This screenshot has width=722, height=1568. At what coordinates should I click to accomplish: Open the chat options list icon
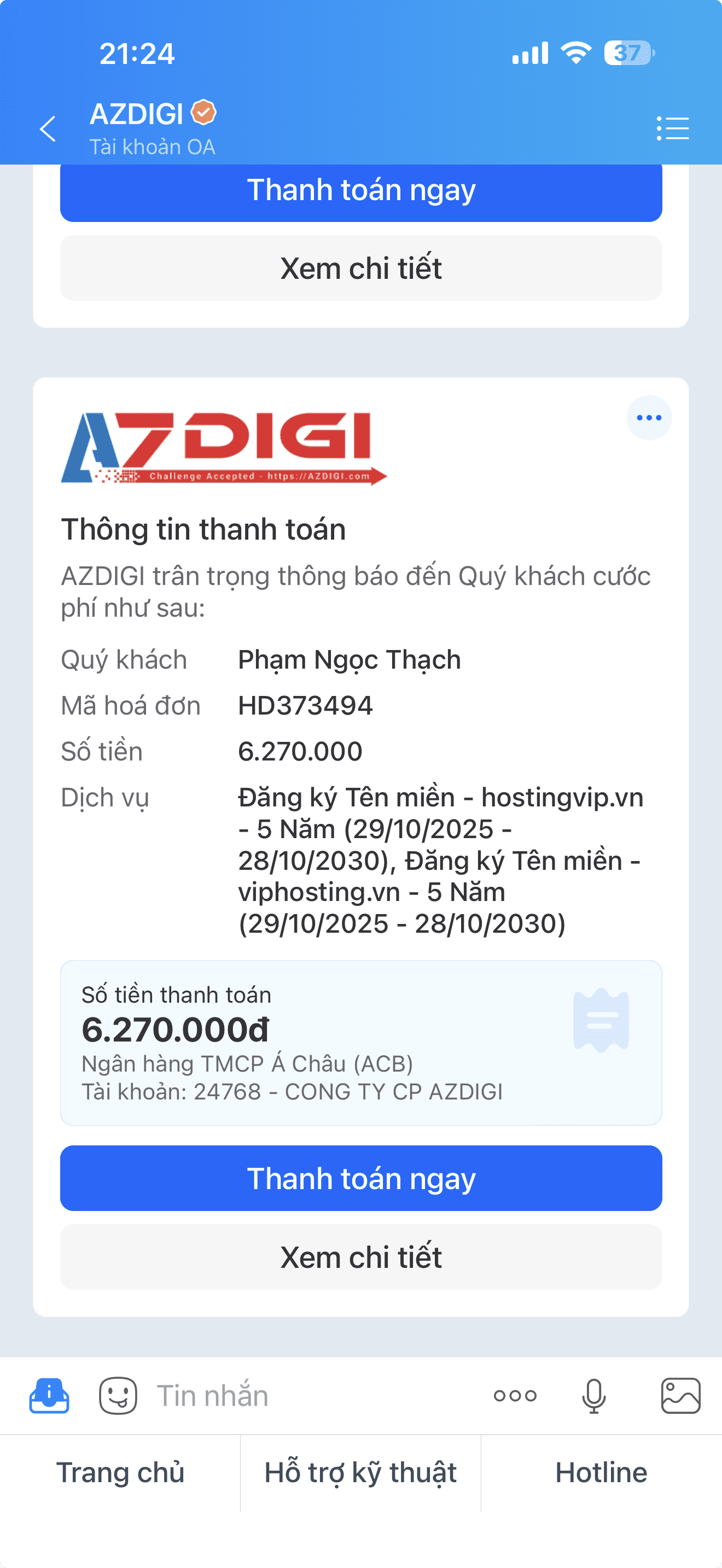(x=673, y=128)
